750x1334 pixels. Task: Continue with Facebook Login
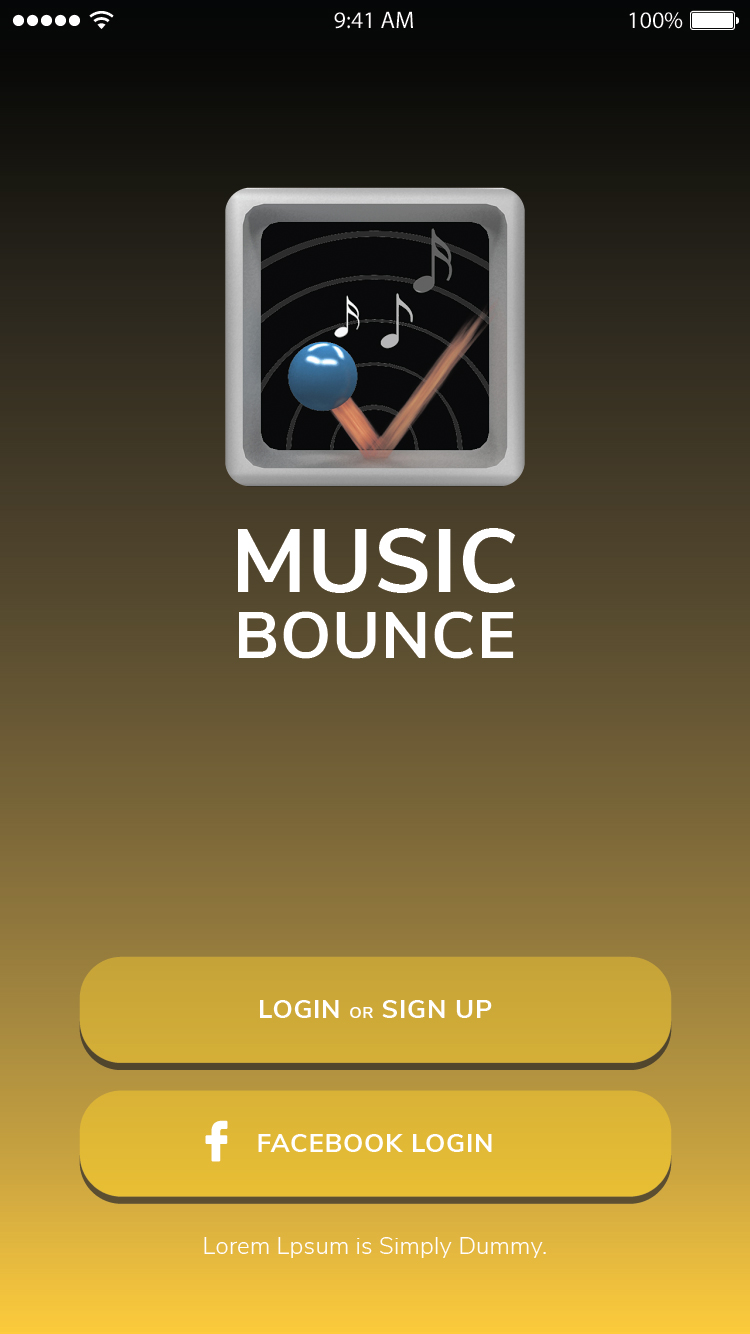point(375,1143)
